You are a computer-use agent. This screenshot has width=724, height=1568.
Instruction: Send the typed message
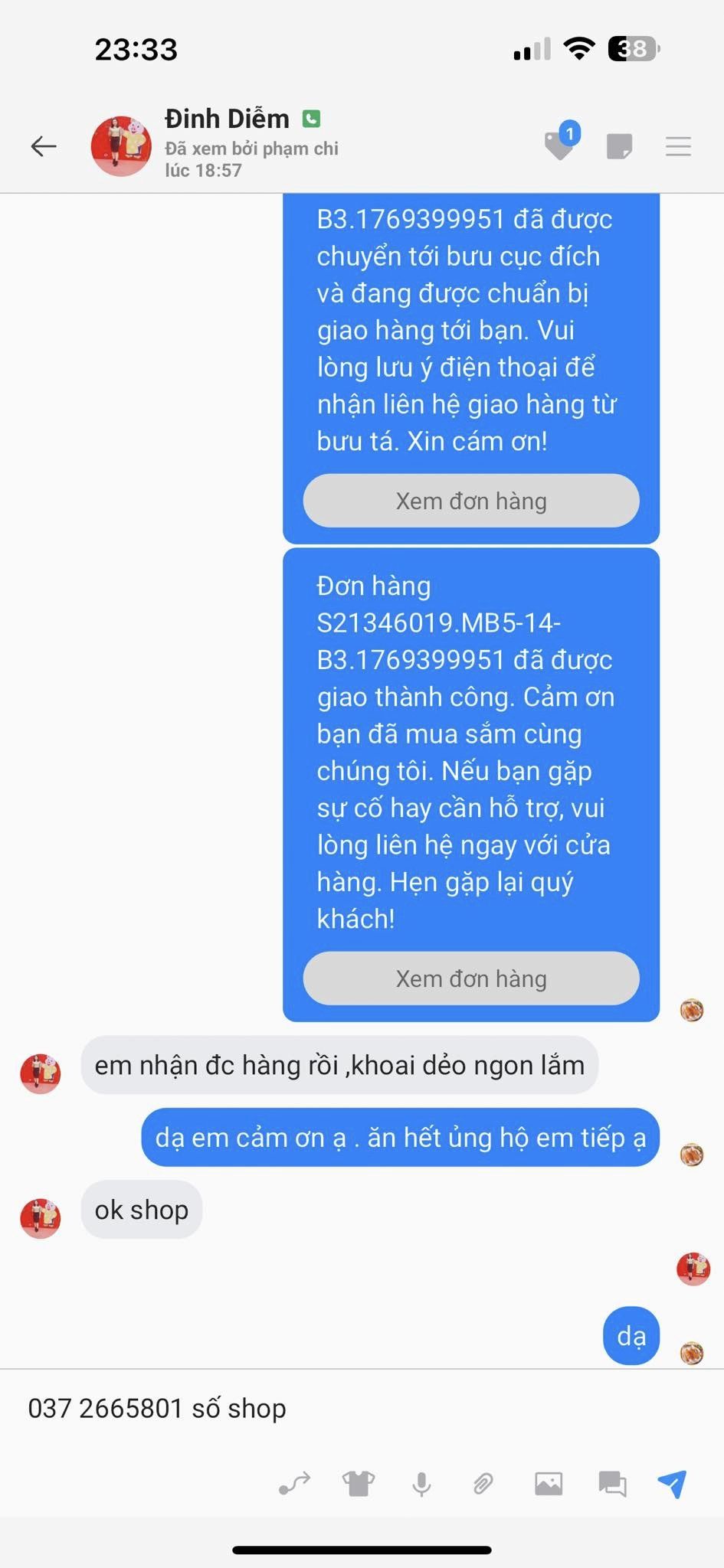[x=672, y=1484]
